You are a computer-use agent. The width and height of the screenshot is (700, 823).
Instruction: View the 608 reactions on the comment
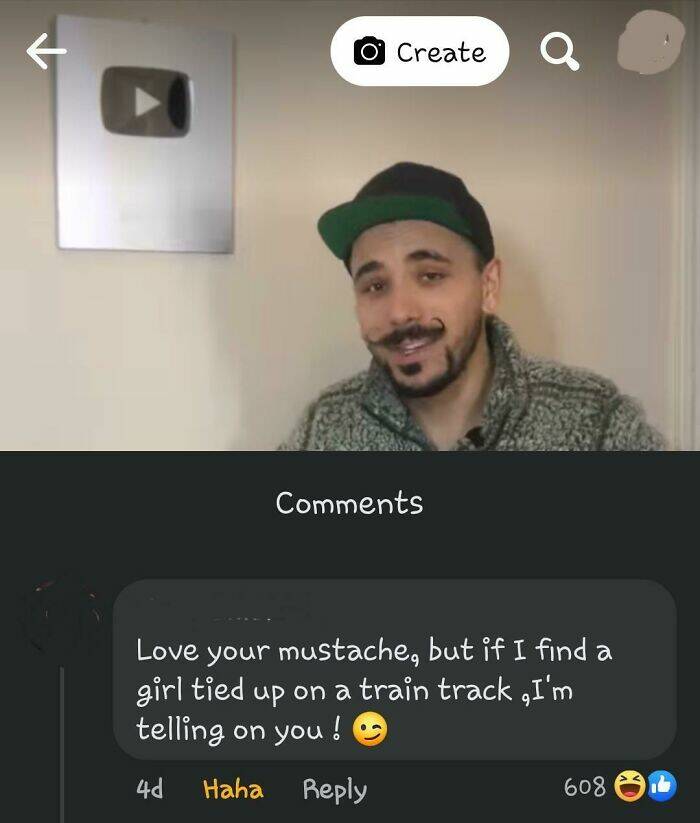(620, 787)
